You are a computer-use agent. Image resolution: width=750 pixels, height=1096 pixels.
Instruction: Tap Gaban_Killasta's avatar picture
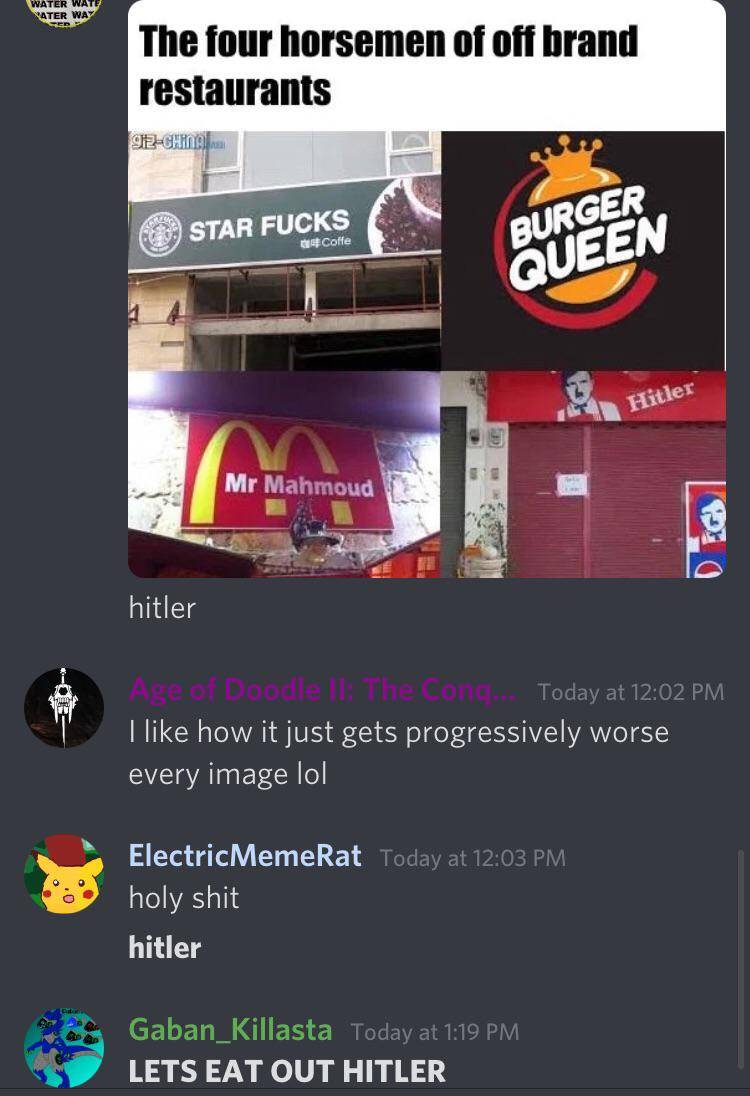click(64, 1048)
